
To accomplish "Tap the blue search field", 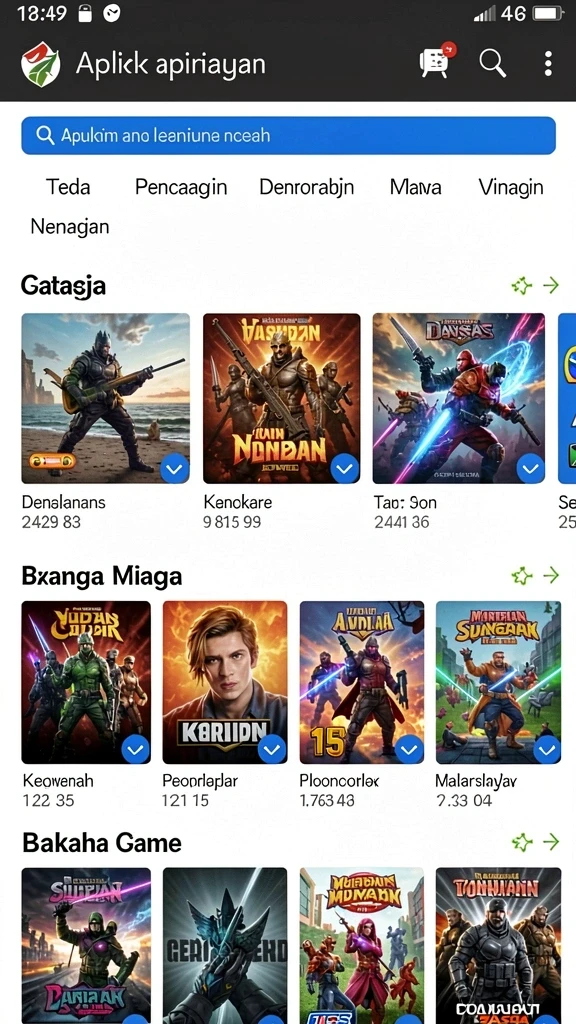I will click(288, 136).
